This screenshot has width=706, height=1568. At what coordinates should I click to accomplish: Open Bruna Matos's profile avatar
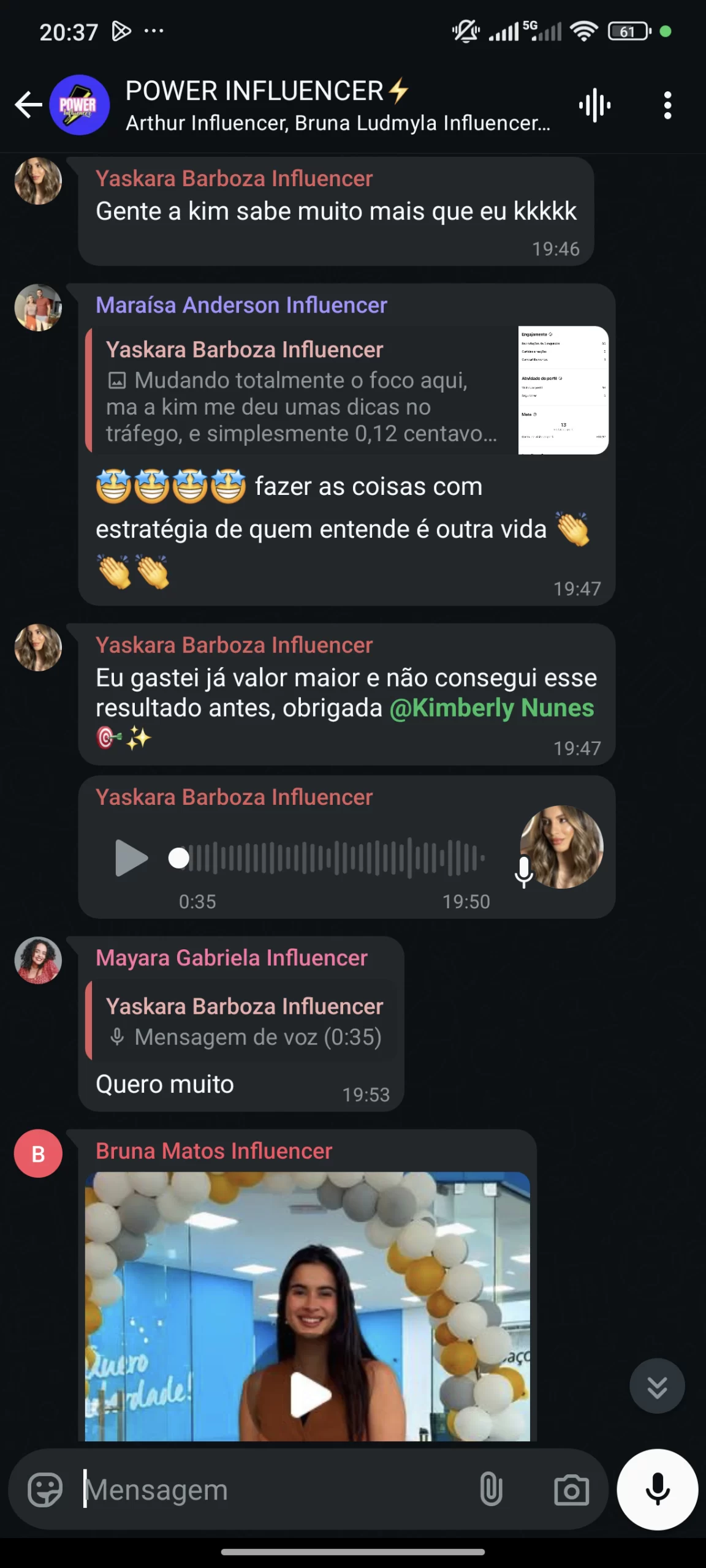(x=38, y=1154)
